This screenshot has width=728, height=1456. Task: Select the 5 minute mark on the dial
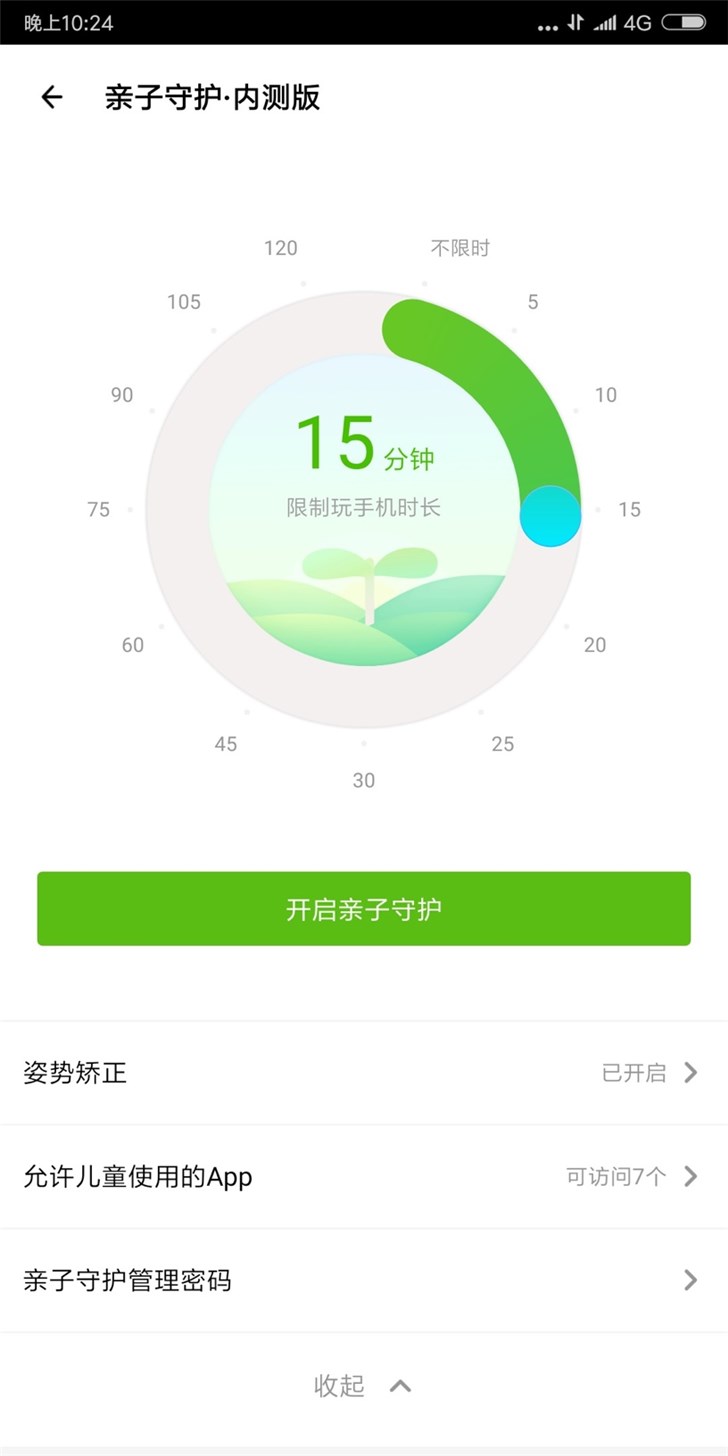533,302
